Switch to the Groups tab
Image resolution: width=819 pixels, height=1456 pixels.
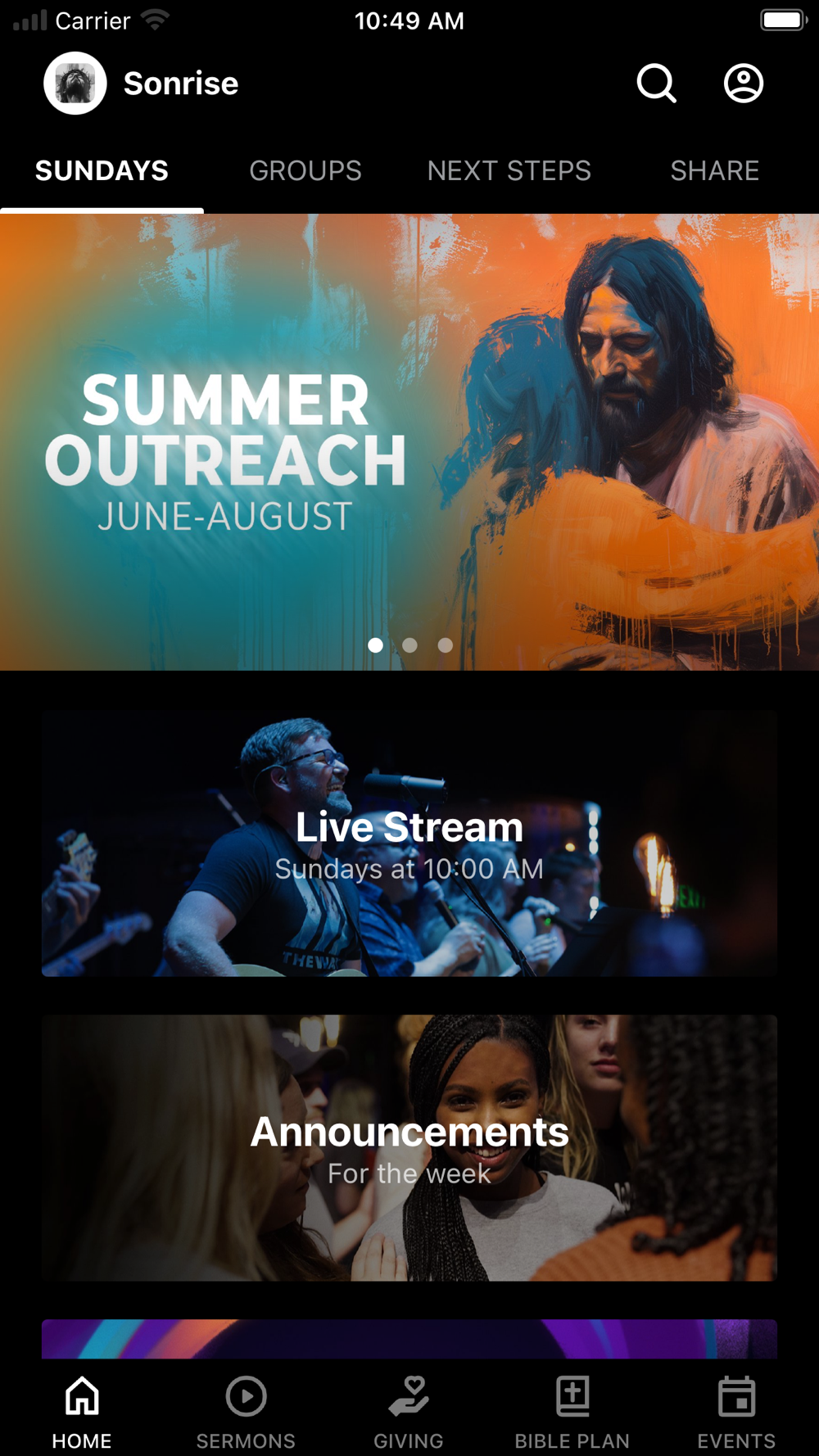click(305, 170)
